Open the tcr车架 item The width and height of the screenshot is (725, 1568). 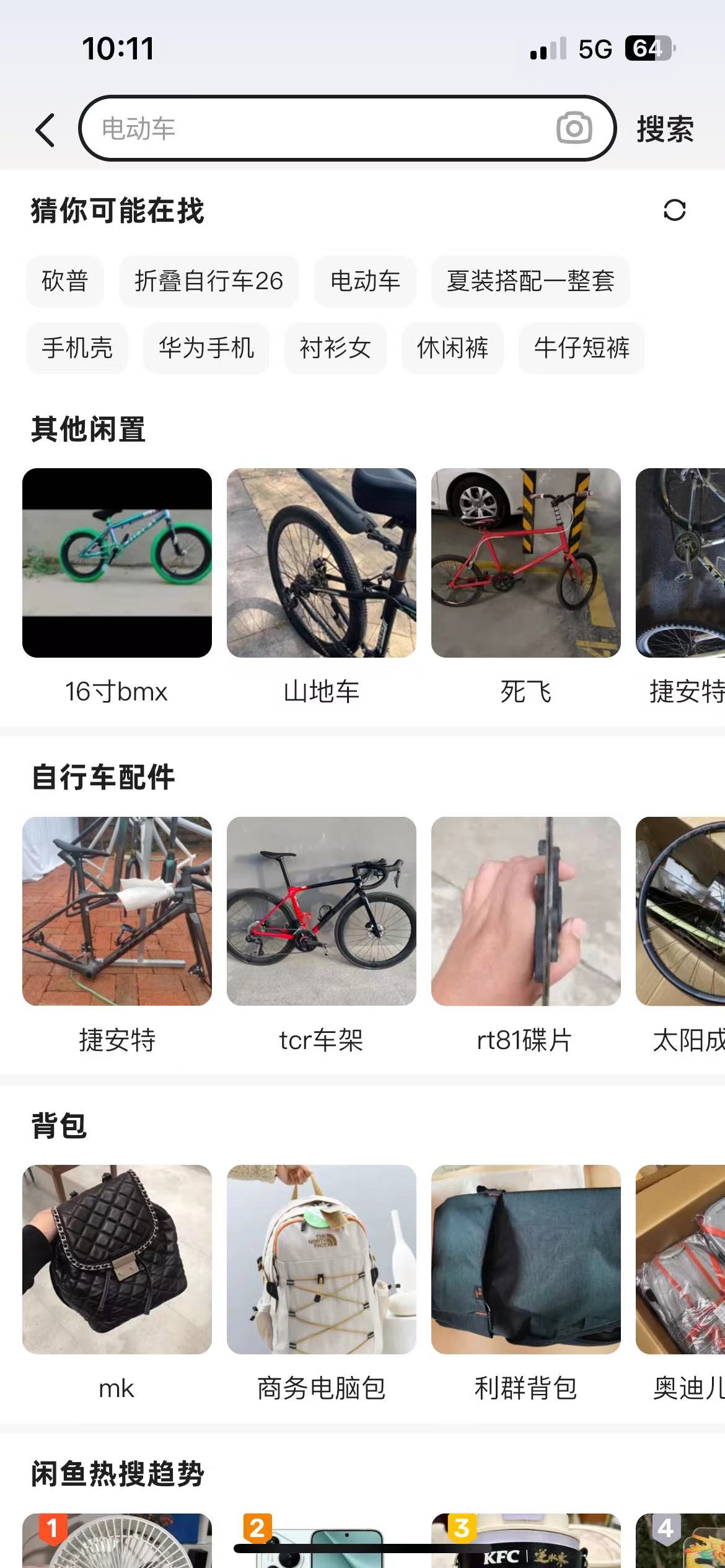pos(322,911)
